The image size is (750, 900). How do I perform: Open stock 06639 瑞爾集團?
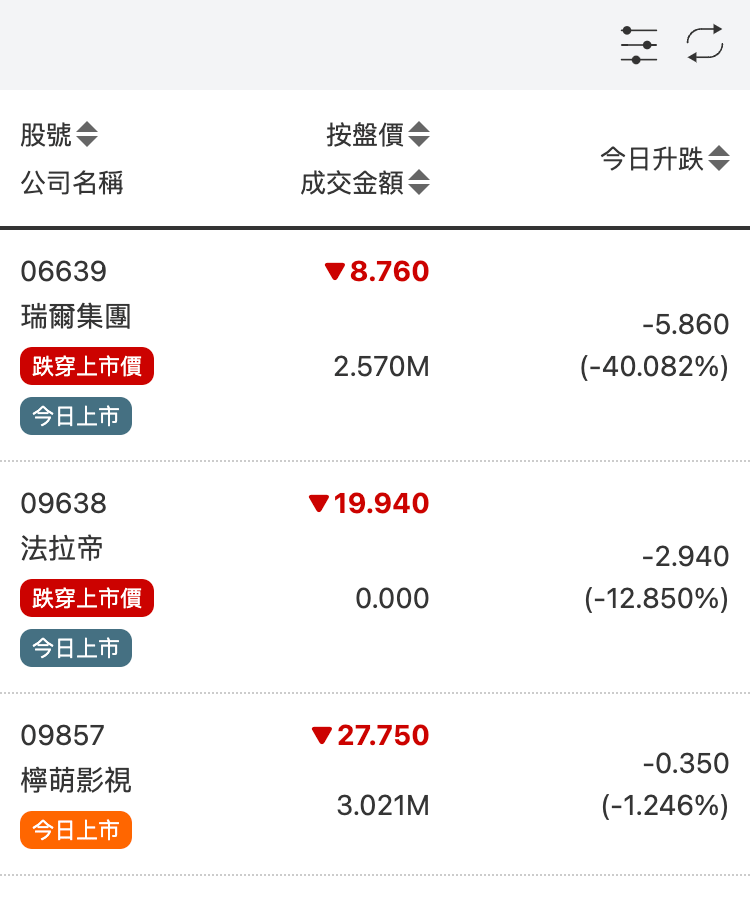[76, 317]
